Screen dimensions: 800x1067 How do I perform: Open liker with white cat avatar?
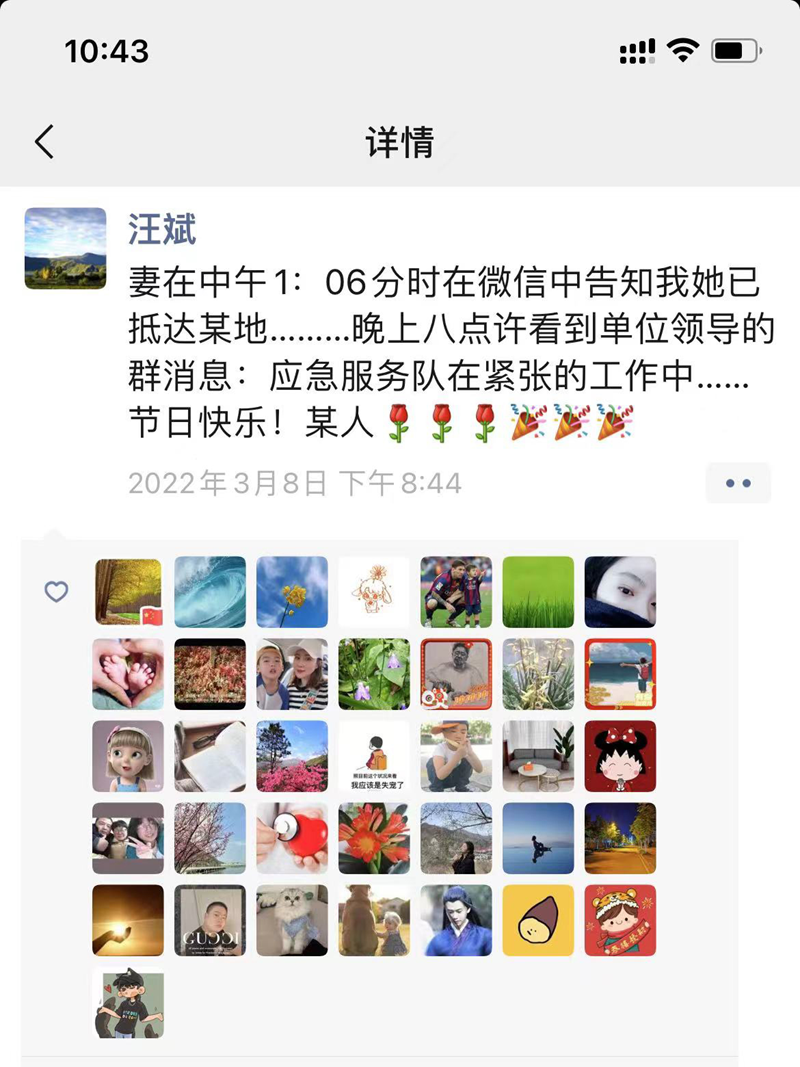tap(292, 919)
